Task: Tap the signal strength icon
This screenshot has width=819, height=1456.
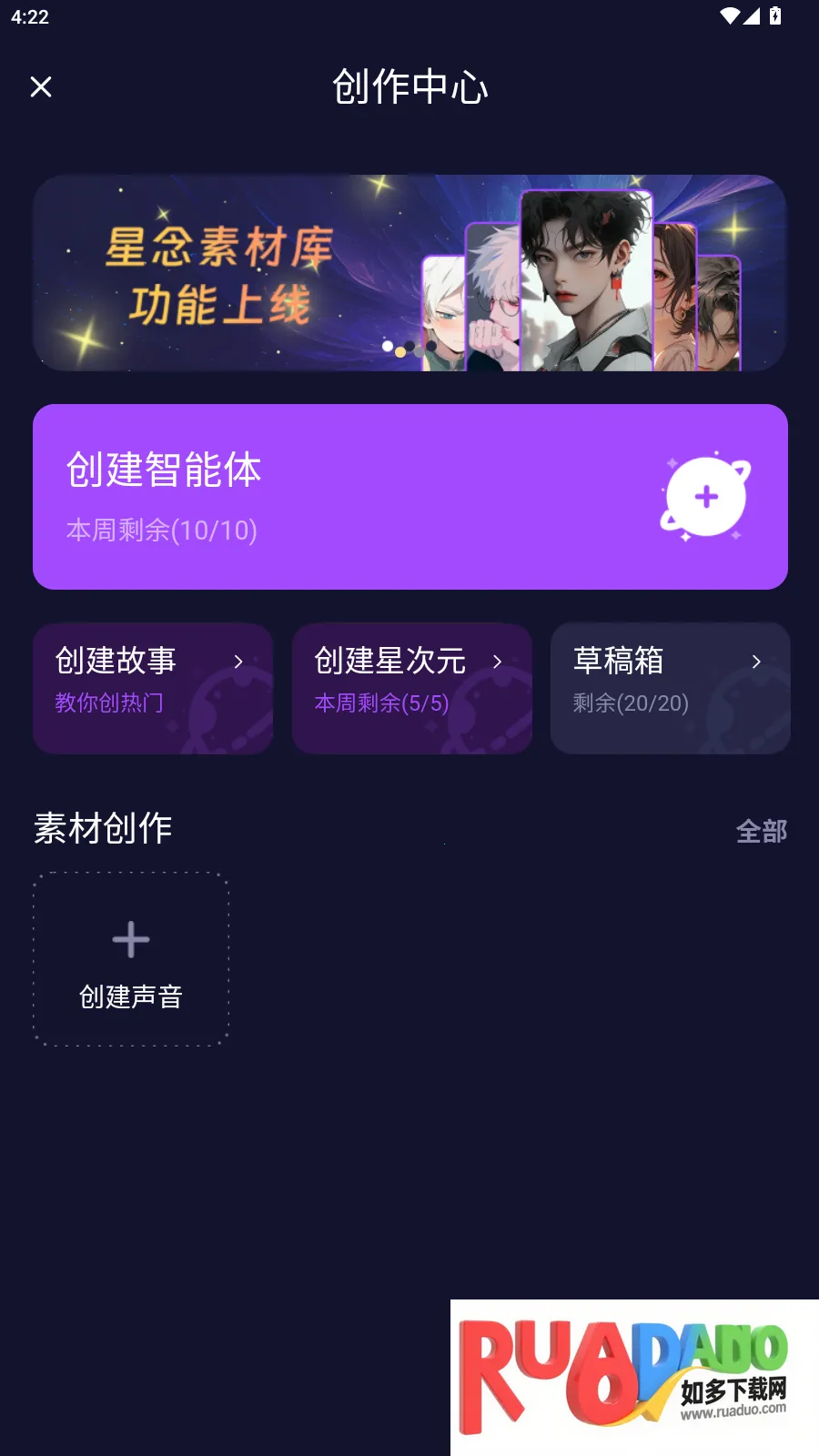Action: pos(752,15)
